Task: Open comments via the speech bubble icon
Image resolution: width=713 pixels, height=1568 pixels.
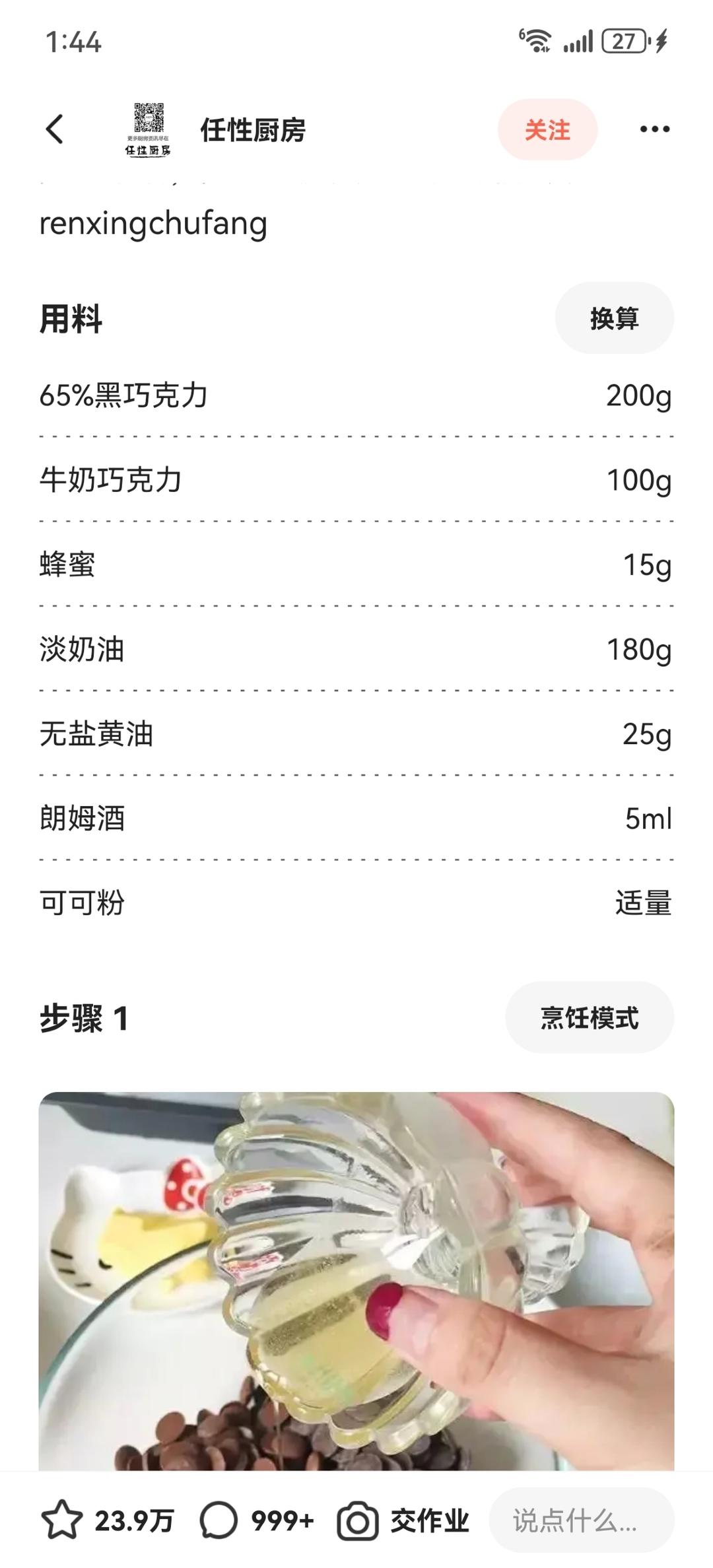Action: pos(219,1521)
